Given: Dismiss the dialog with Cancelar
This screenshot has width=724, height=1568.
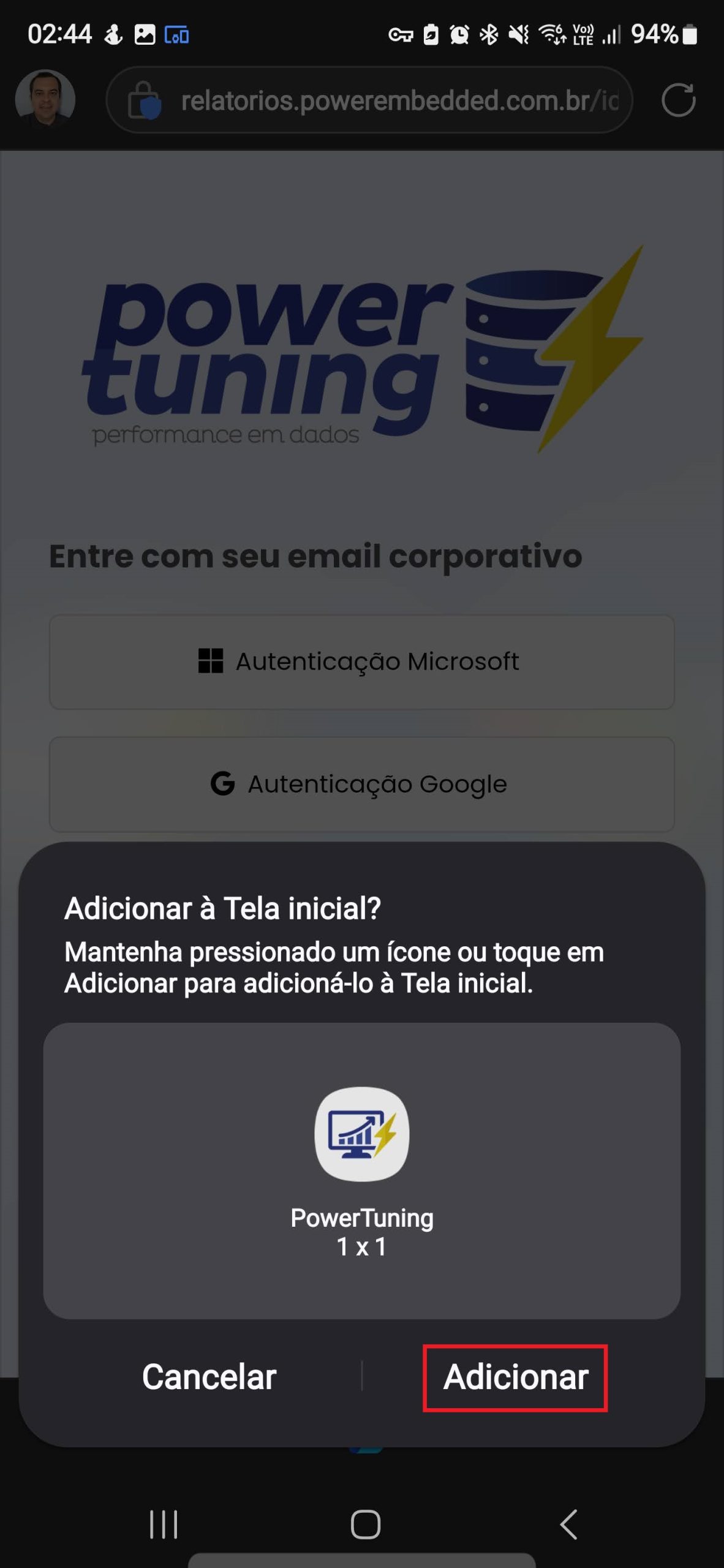Looking at the screenshot, I should [x=209, y=1378].
